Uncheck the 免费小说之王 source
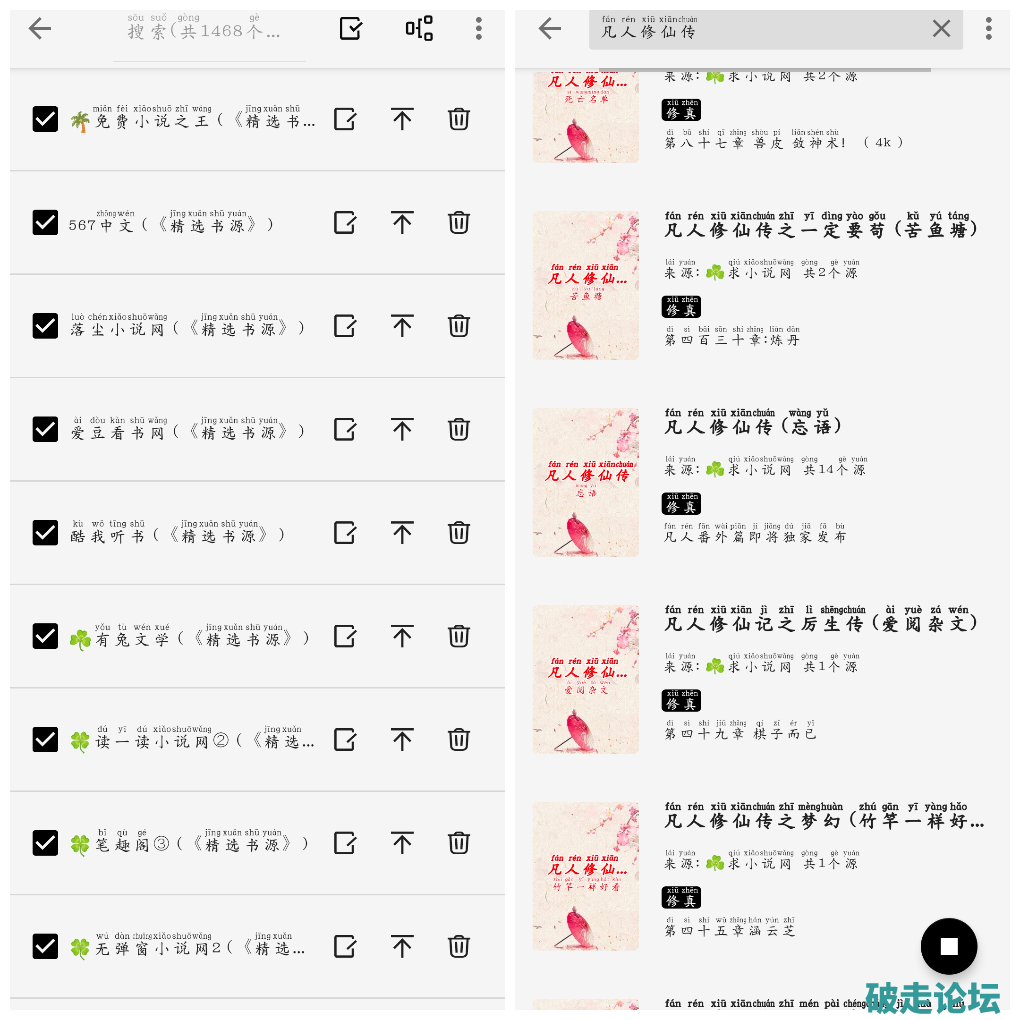This screenshot has height=1020, width=1020. pos(45,120)
